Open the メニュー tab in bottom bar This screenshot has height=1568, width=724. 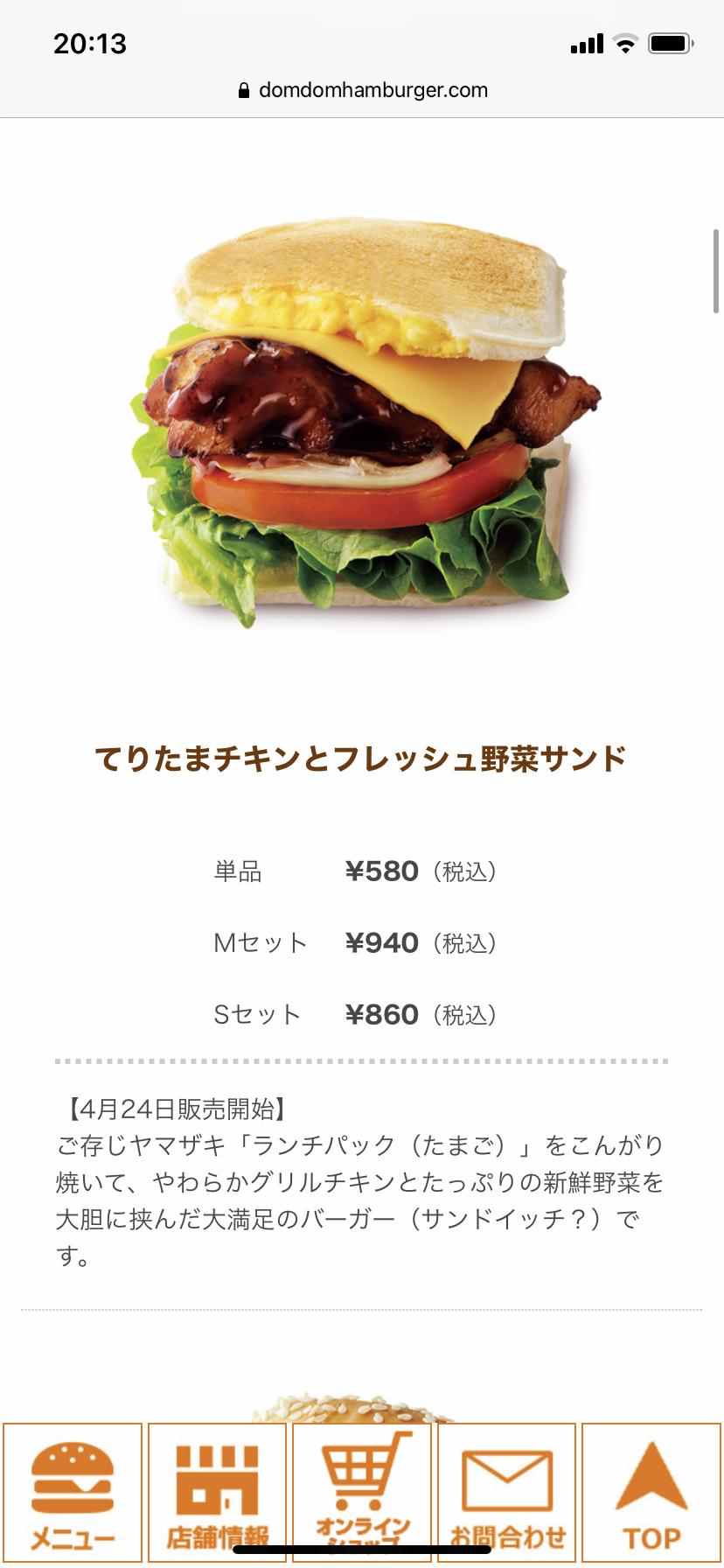point(73,1492)
